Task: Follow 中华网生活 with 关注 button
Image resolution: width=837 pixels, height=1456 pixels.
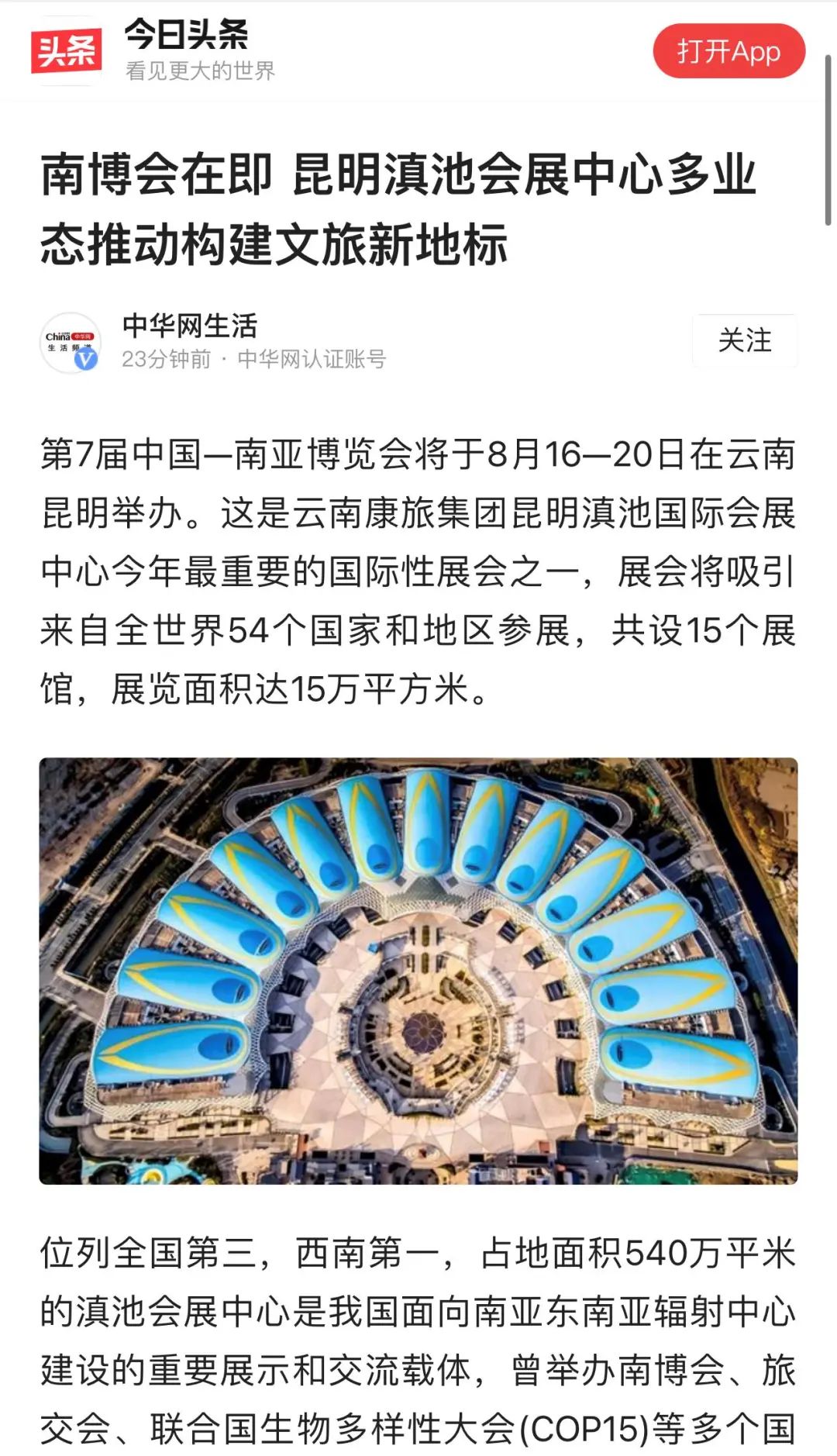Action: (x=744, y=340)
